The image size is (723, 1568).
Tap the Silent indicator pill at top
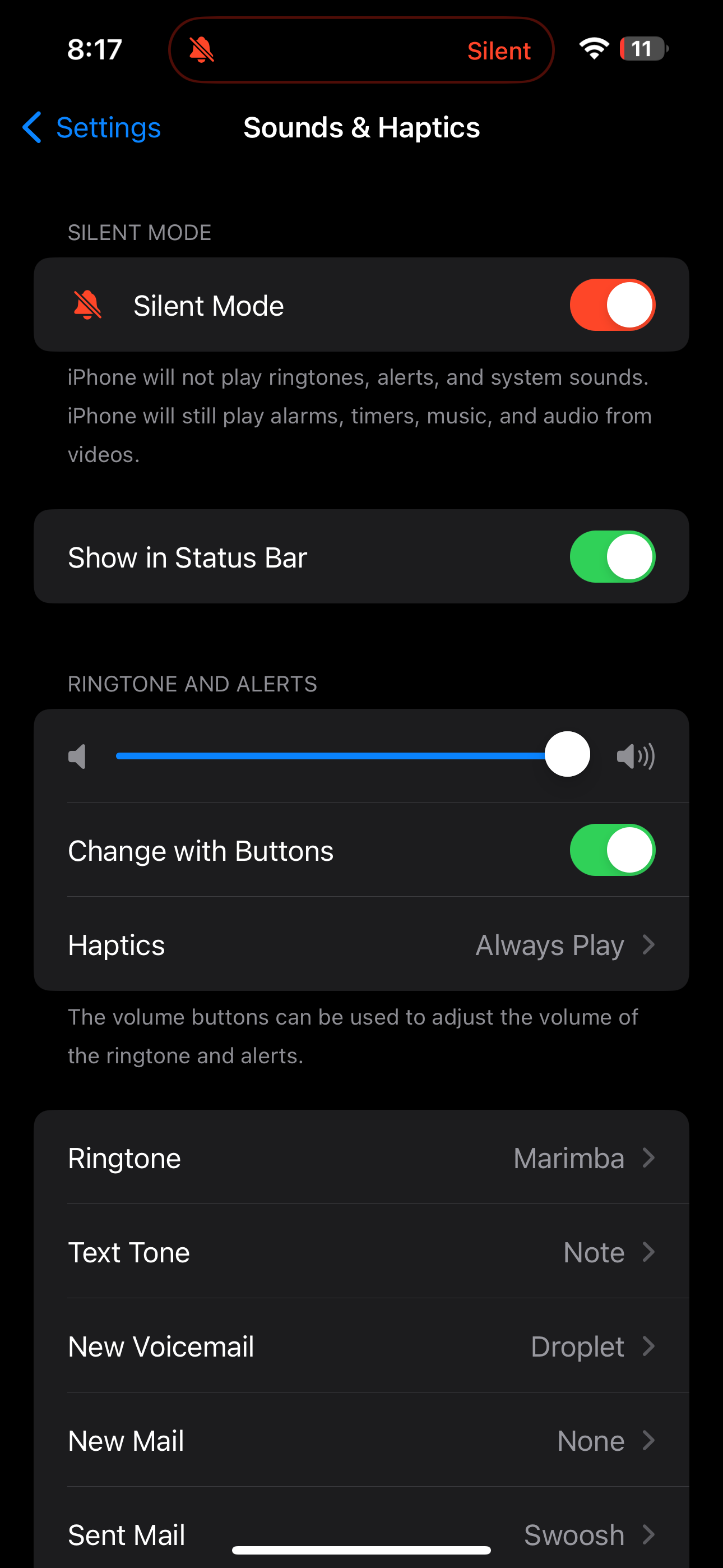point(361,50)
